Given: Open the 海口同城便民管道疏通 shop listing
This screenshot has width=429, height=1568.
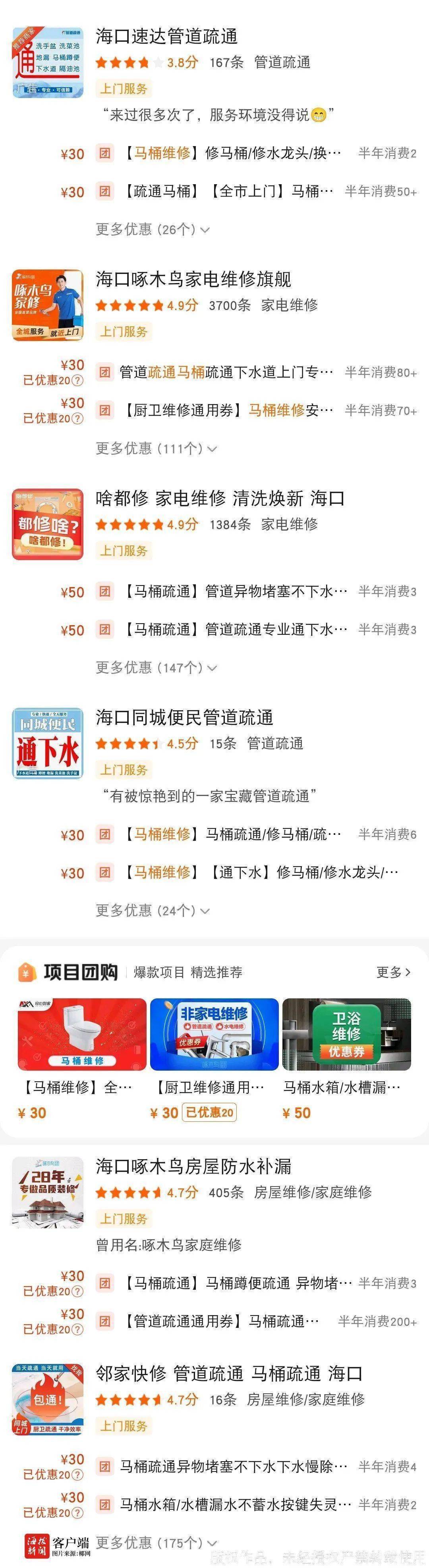Looking at the screenshot, I should [184, 718].
